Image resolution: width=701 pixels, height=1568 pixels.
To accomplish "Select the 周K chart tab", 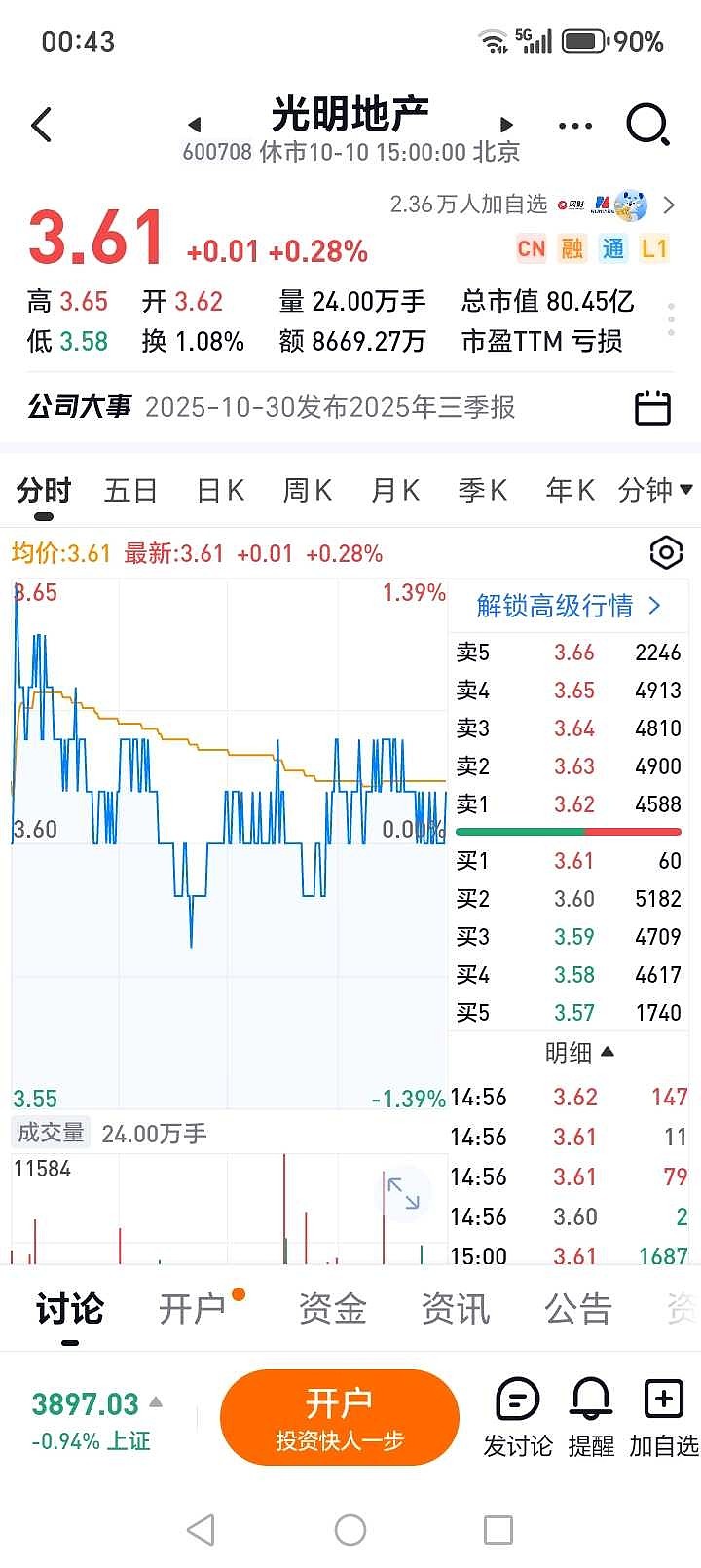I will 307,490.
